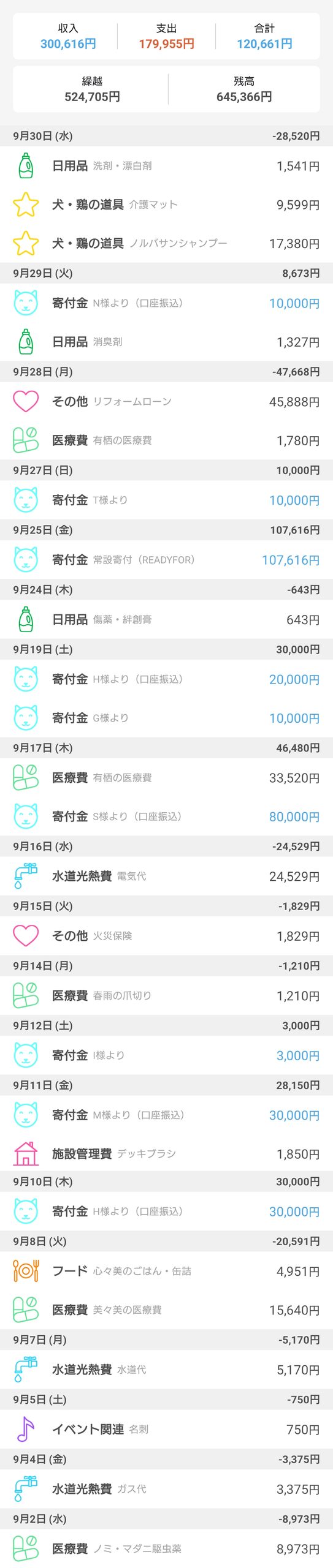View the リフォームローン entry
This screenshot has width=333, height=1568.
166,402
